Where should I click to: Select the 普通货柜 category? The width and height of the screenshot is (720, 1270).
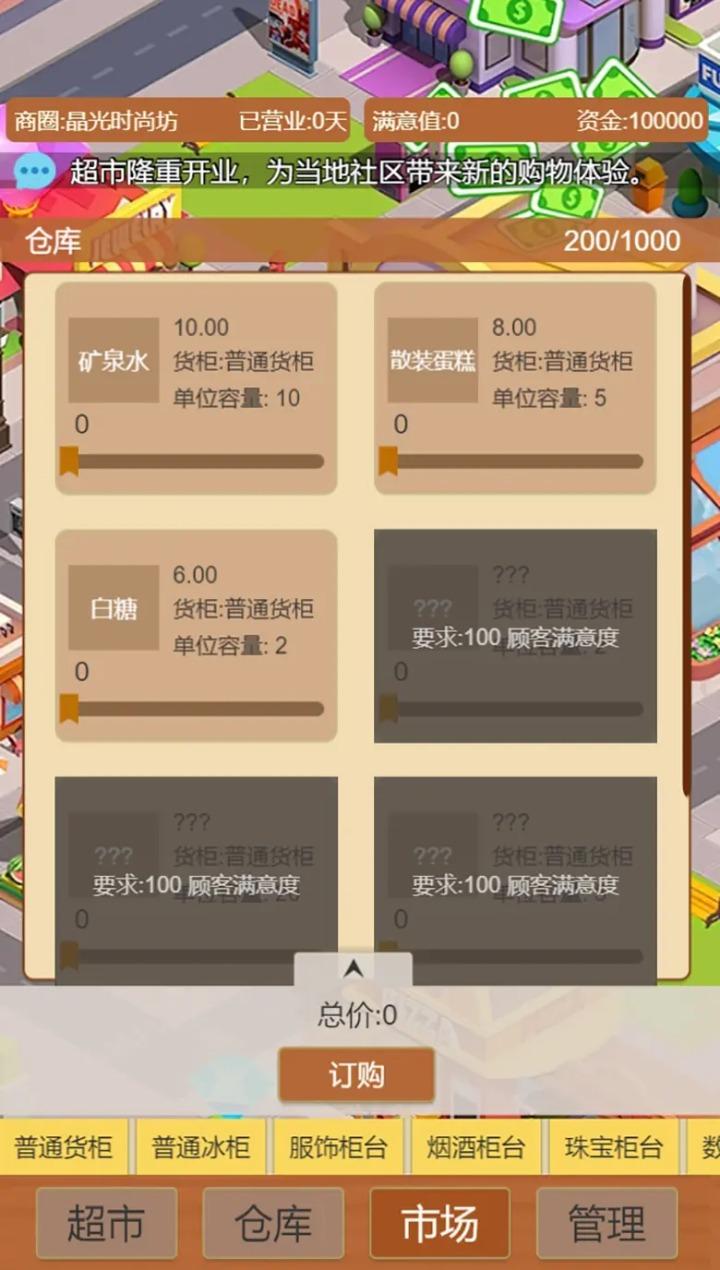[64, 1147]
